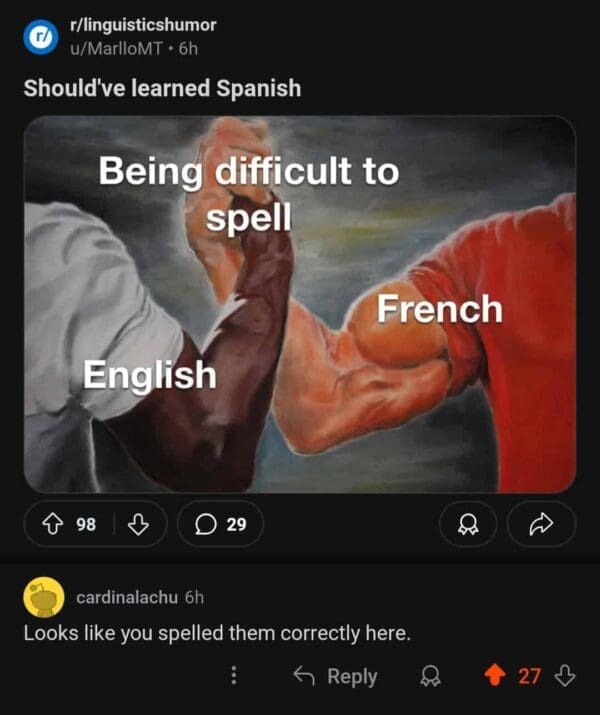
Task: Open cardinalachu's profile
Action: (x=127, y=597)
